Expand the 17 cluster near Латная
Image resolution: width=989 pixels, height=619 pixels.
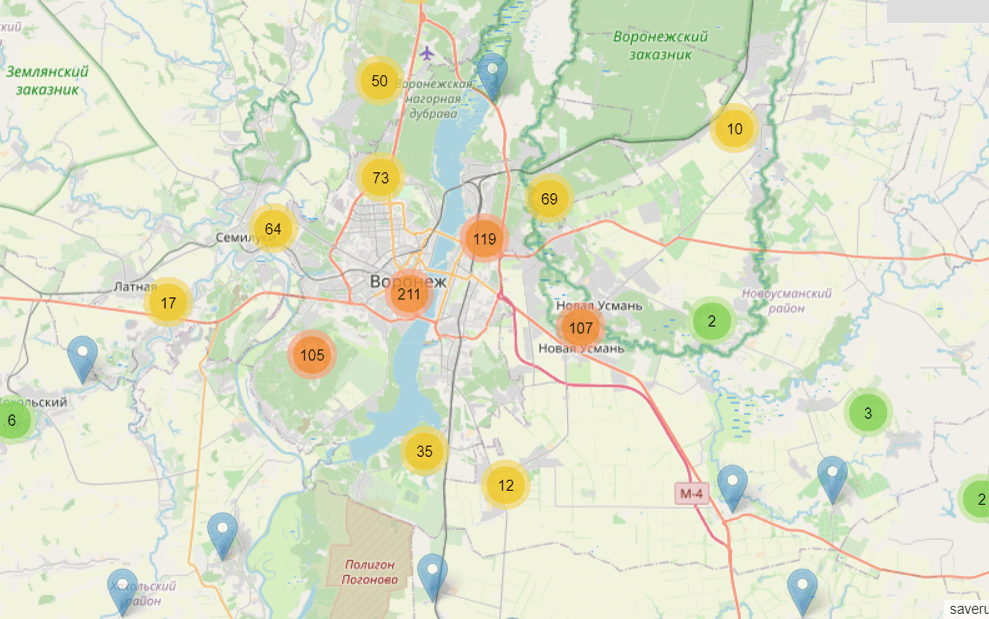coord(169,302)
